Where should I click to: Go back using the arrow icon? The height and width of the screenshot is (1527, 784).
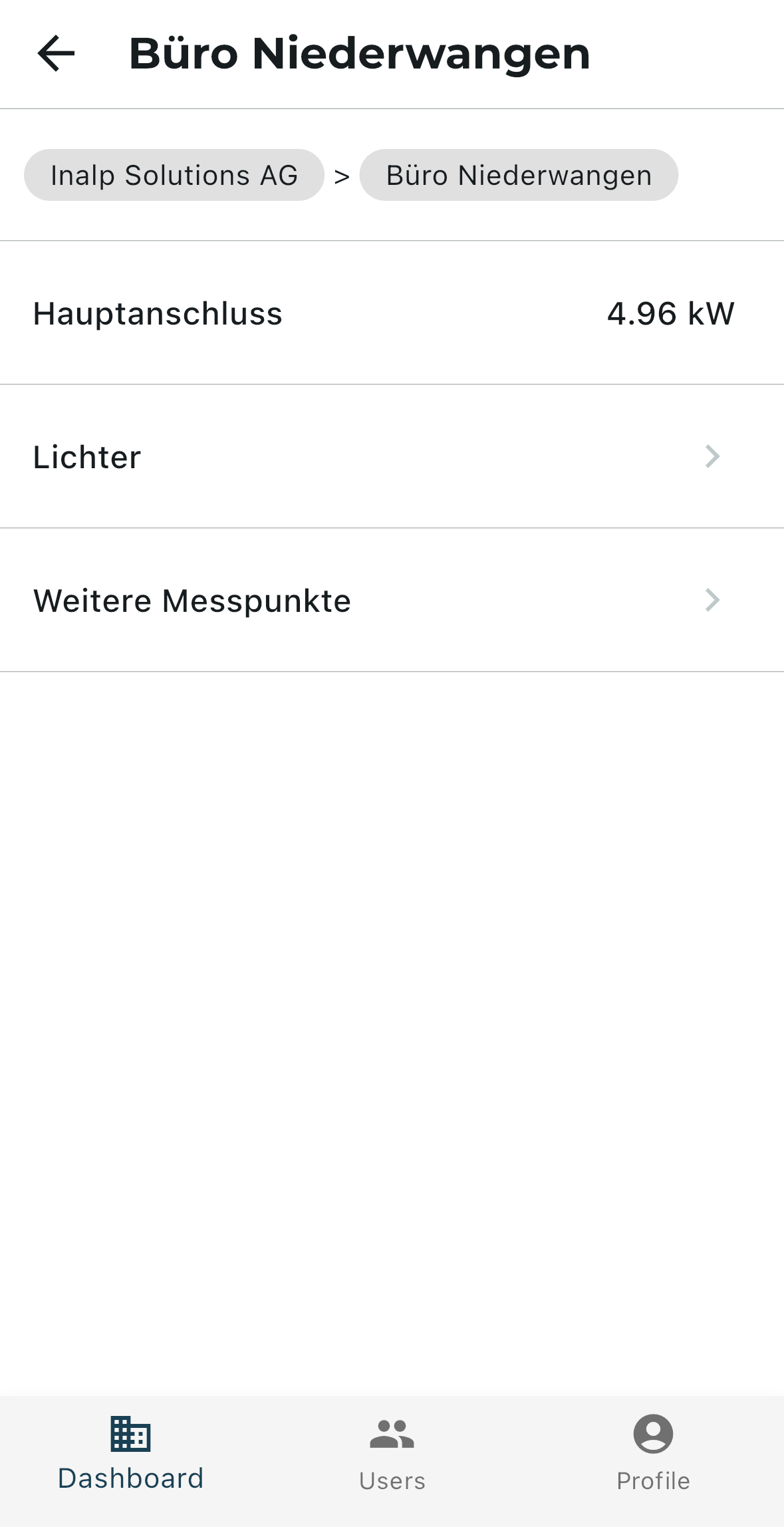56,53
